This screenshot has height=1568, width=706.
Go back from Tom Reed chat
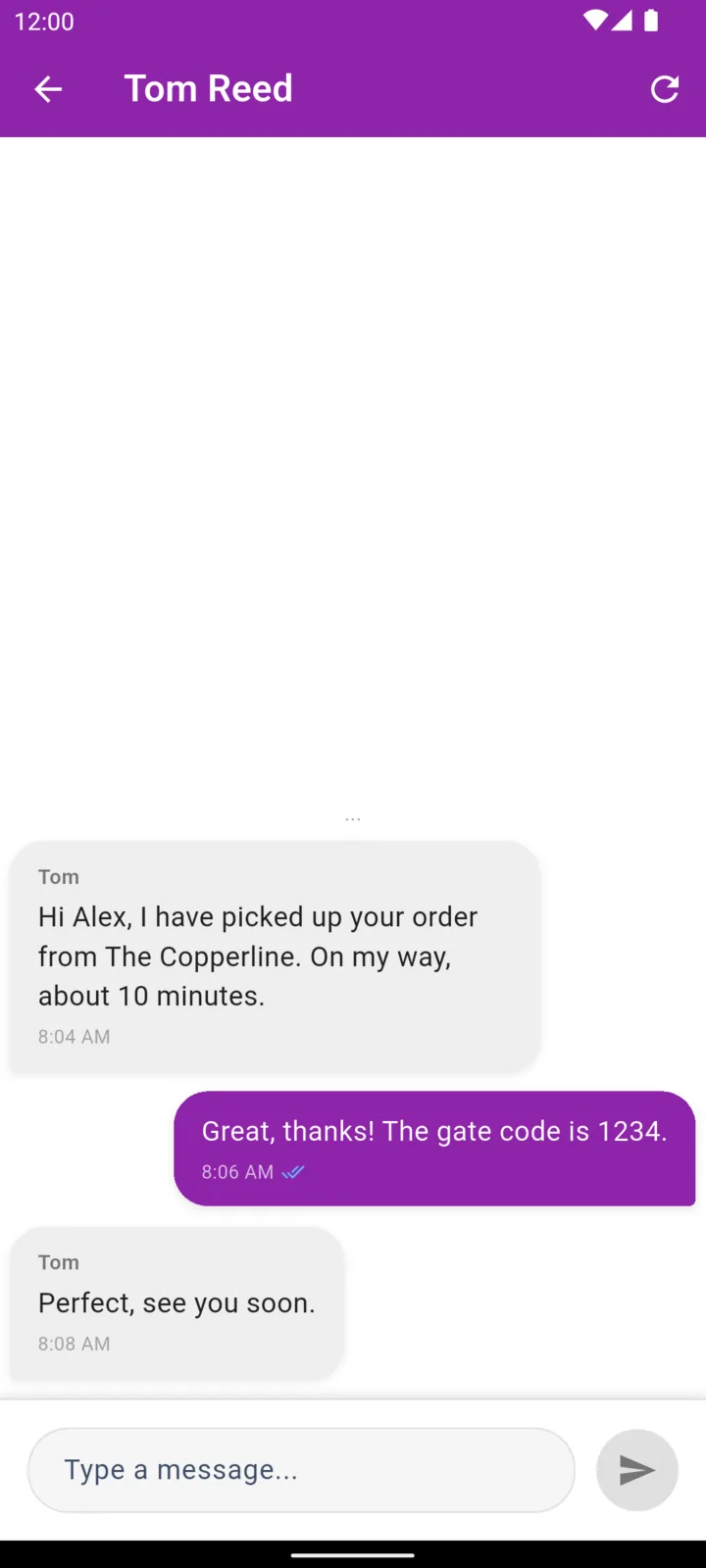(48, 89)
